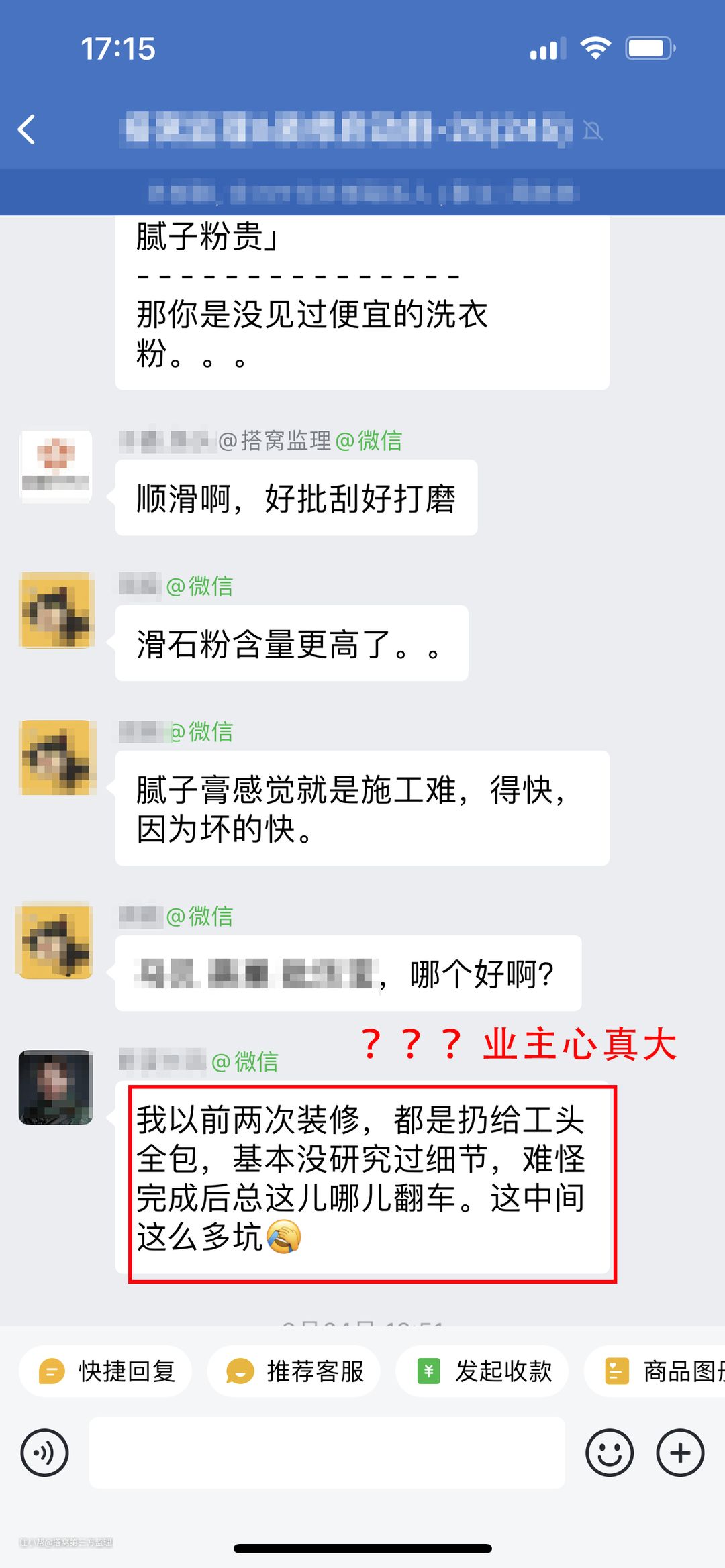
Task: Open the plus attachments menu
Action: [x=680, y=1453]
